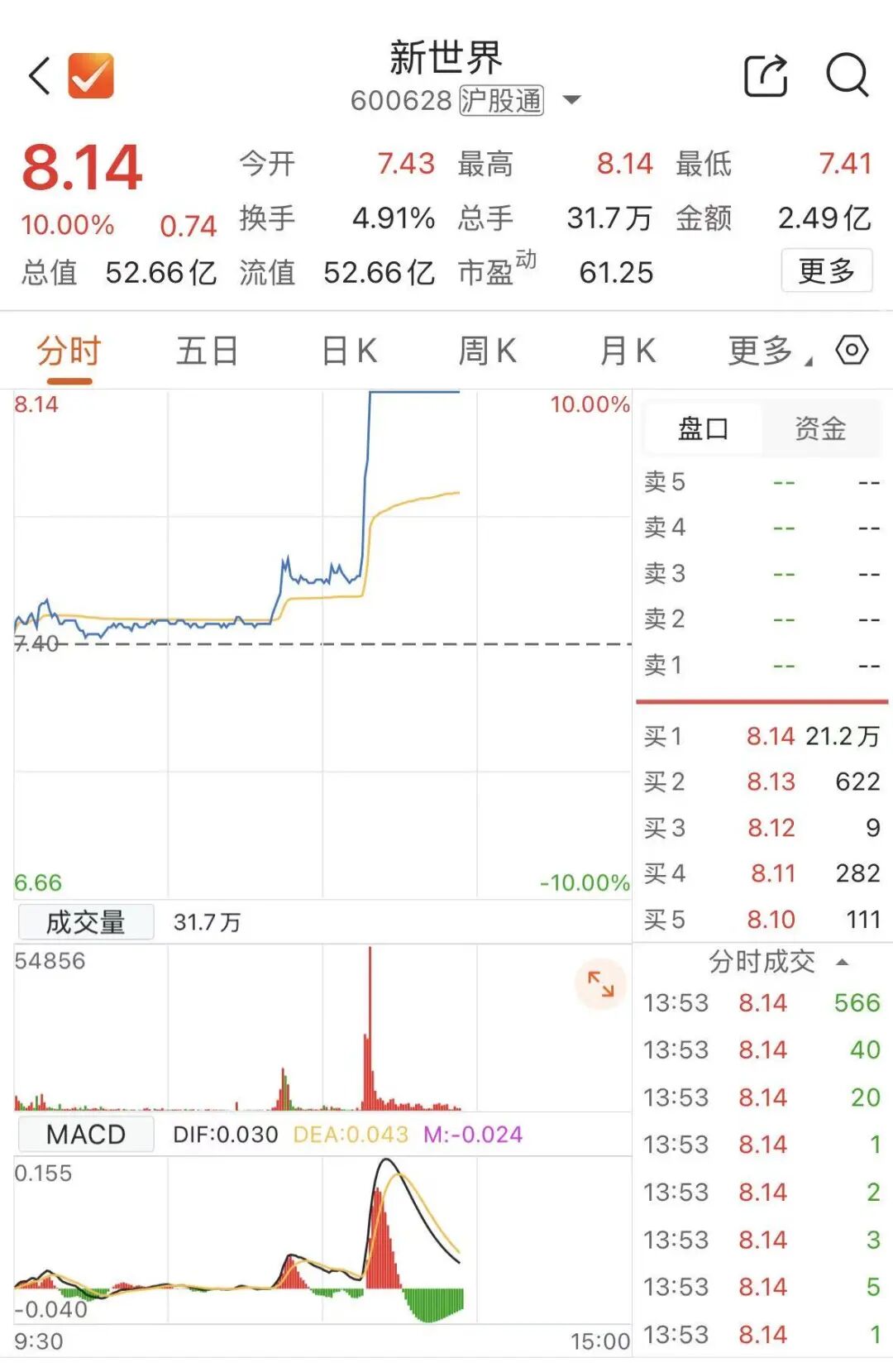Tap the orange checkmark watchlist icon

91,76
